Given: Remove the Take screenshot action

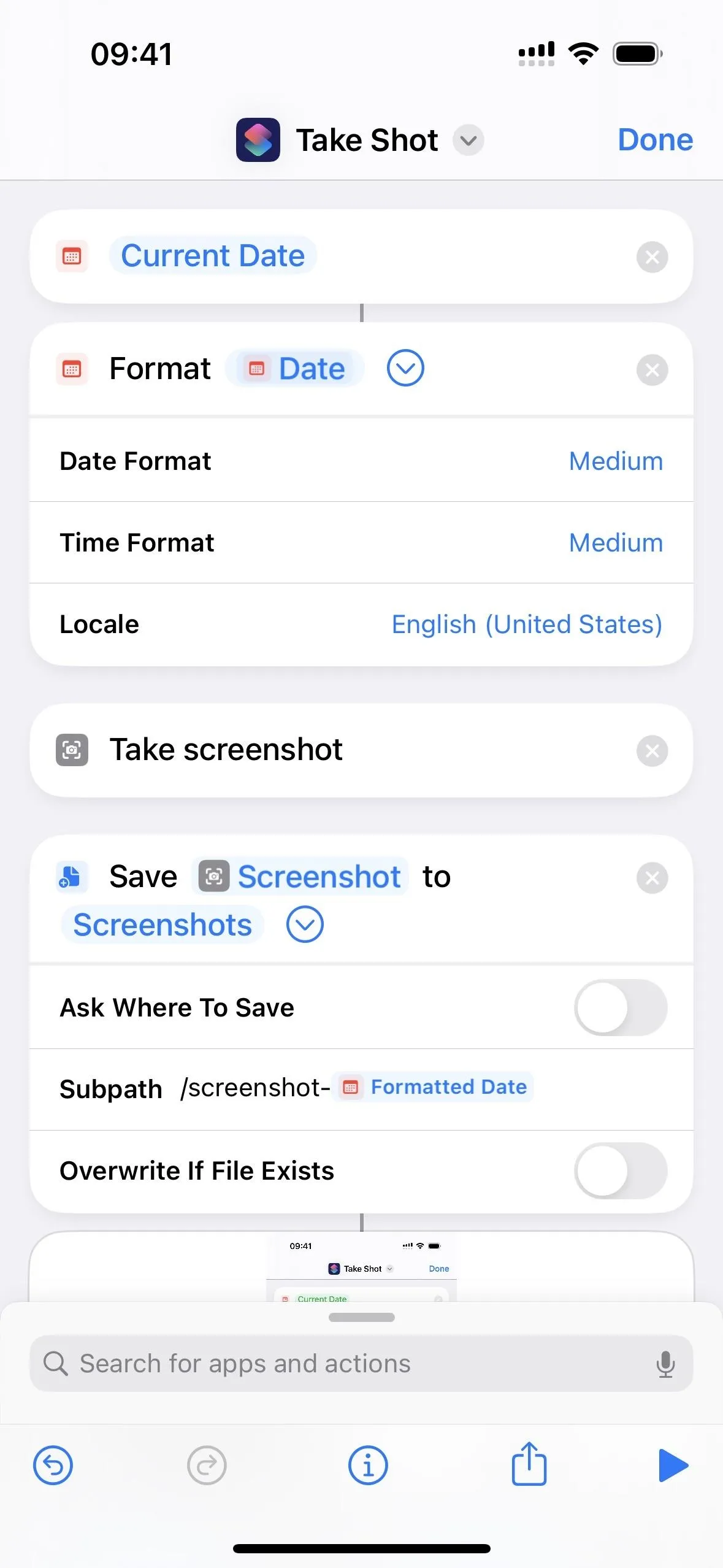Looking at the screenshot, I should (x=652, y=751).
